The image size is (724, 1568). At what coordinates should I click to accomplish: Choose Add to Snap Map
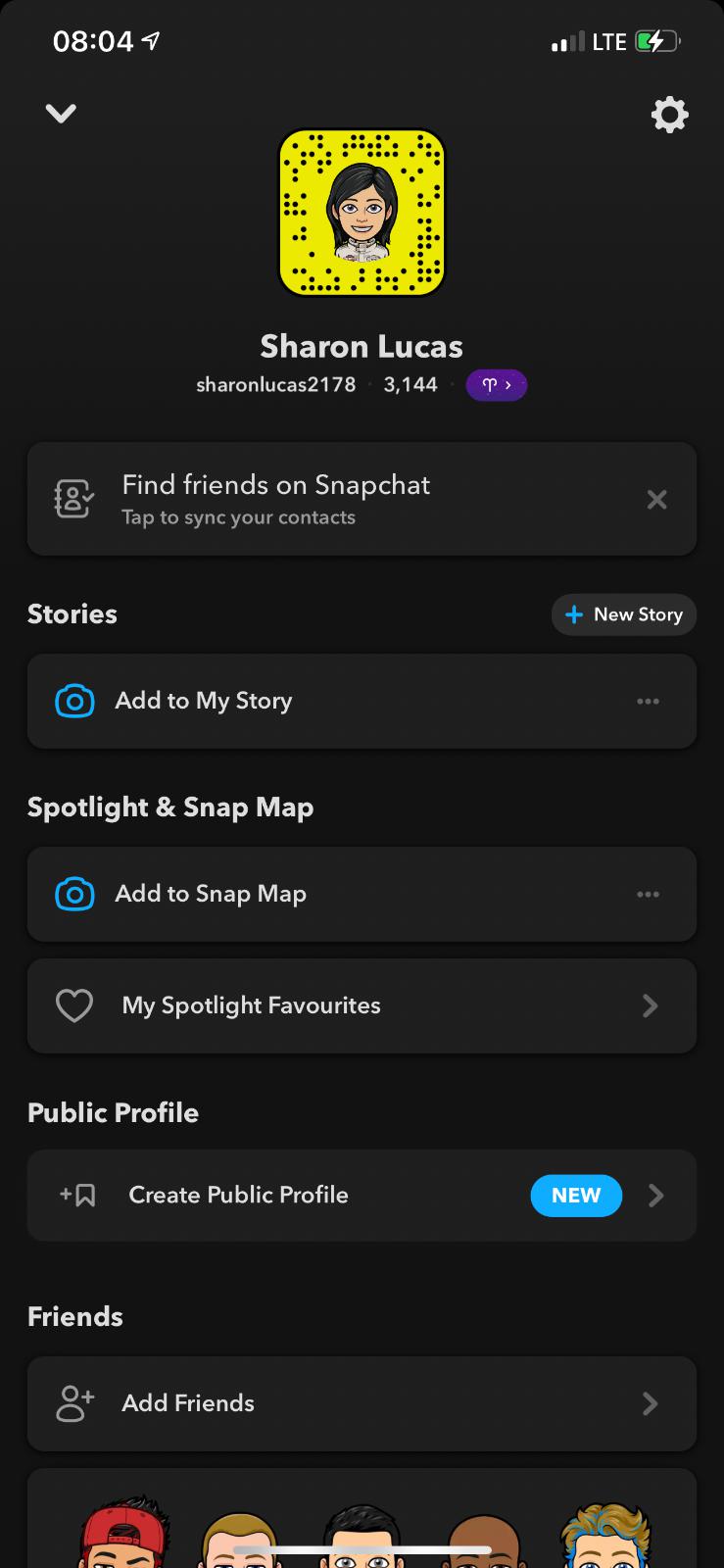211,894
